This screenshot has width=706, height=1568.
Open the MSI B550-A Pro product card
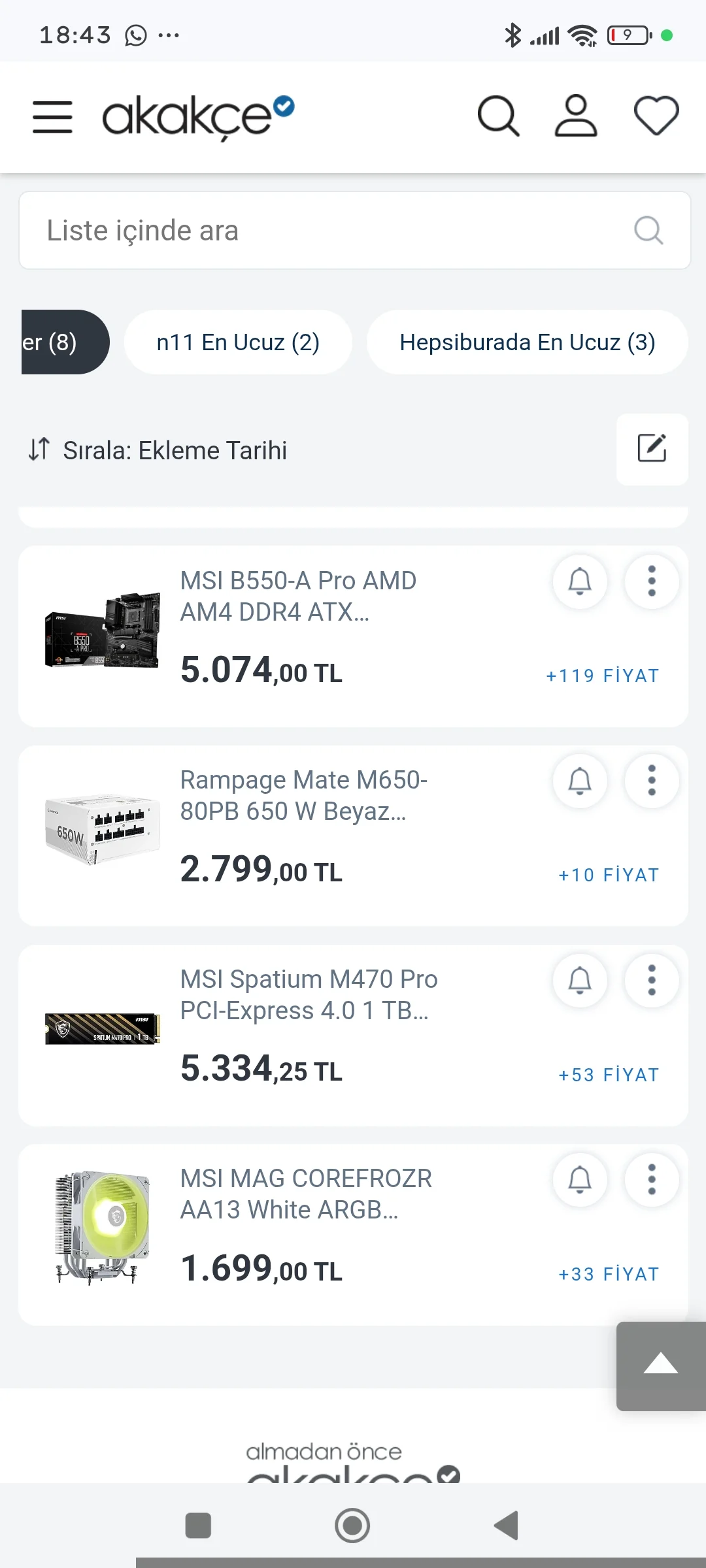pos(298,596)
